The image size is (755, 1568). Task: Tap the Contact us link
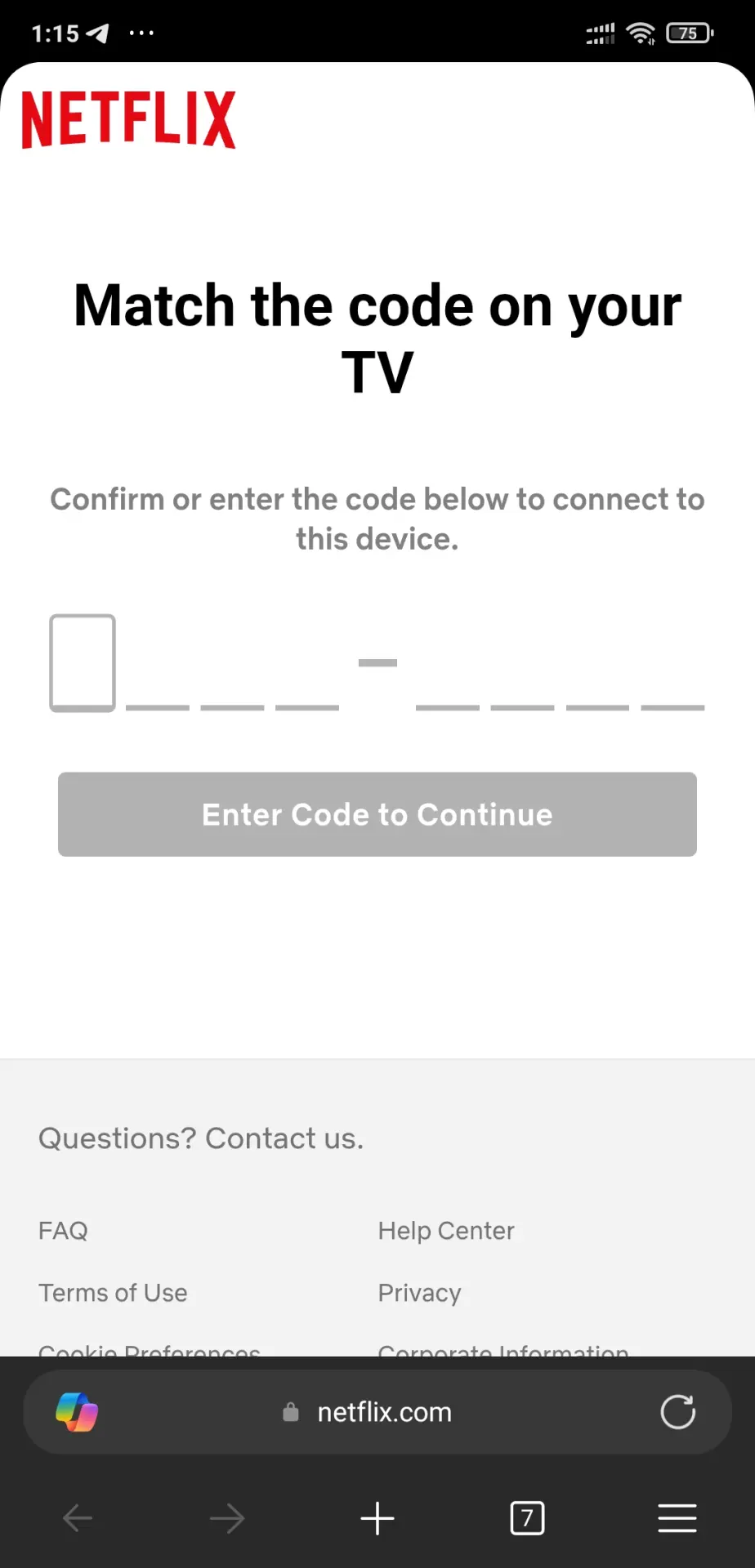click(x=284, y=1138)
